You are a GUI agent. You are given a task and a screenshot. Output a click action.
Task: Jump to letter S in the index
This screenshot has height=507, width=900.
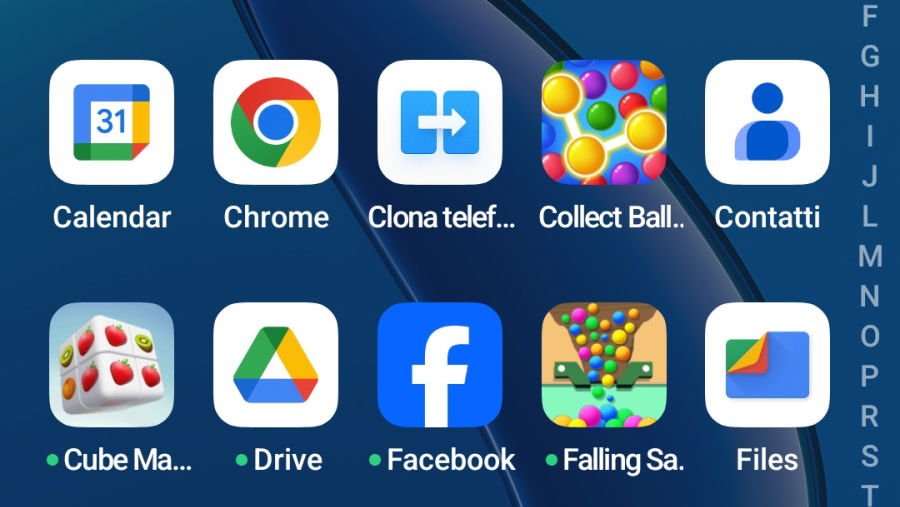click(x=870, y=455)
